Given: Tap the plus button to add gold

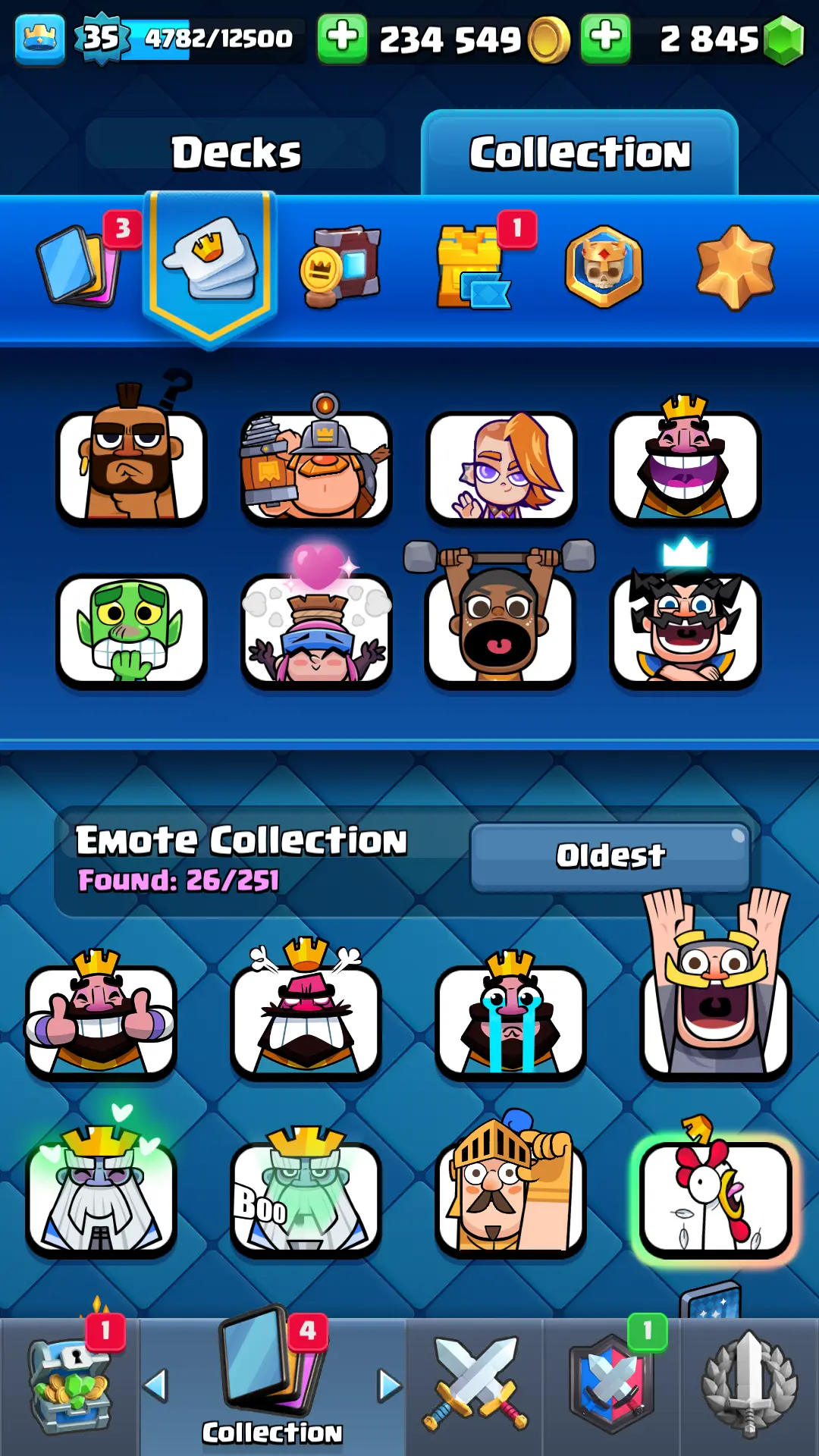Looking at the screenshot, I should [x=342, y=38].
